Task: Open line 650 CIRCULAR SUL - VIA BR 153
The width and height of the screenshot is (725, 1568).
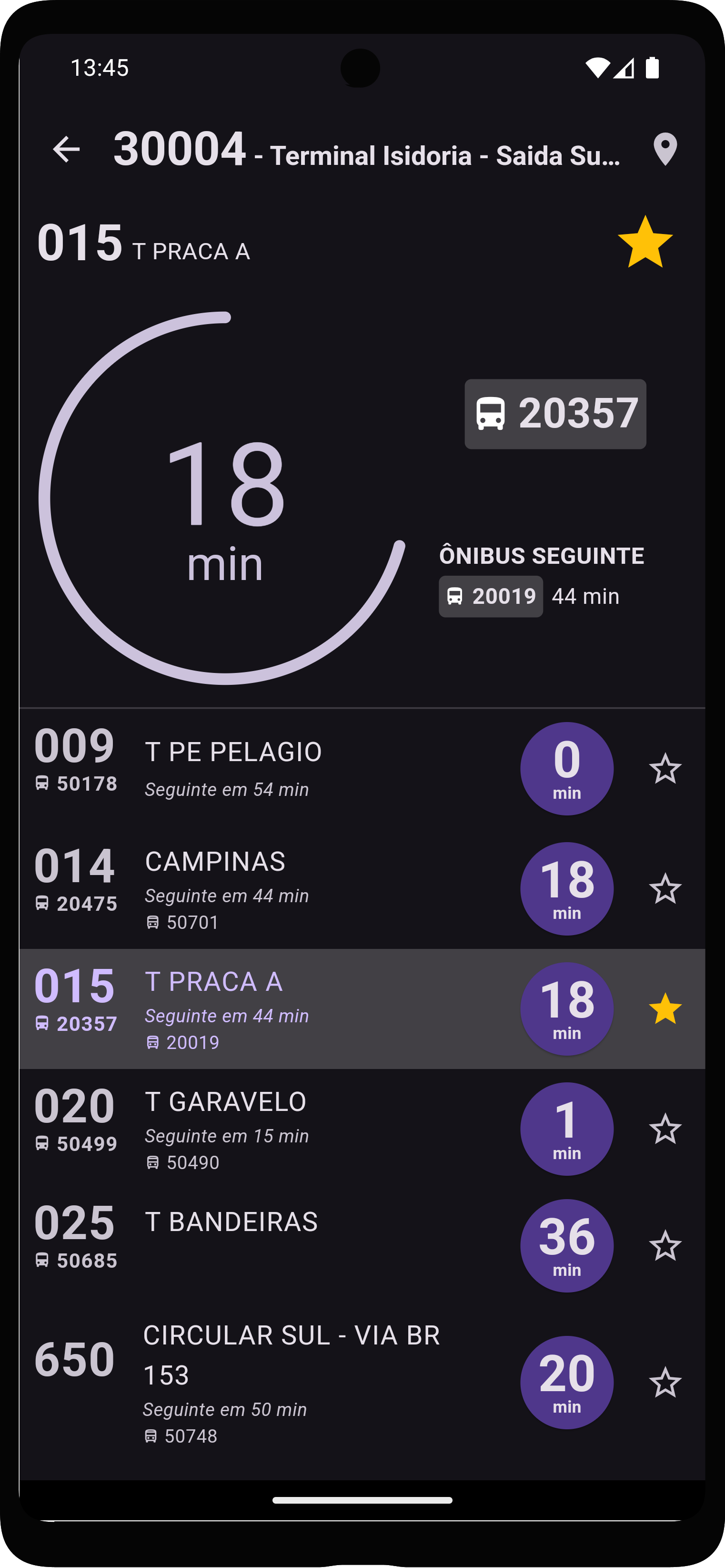Action: click(x=362, y=1382)
